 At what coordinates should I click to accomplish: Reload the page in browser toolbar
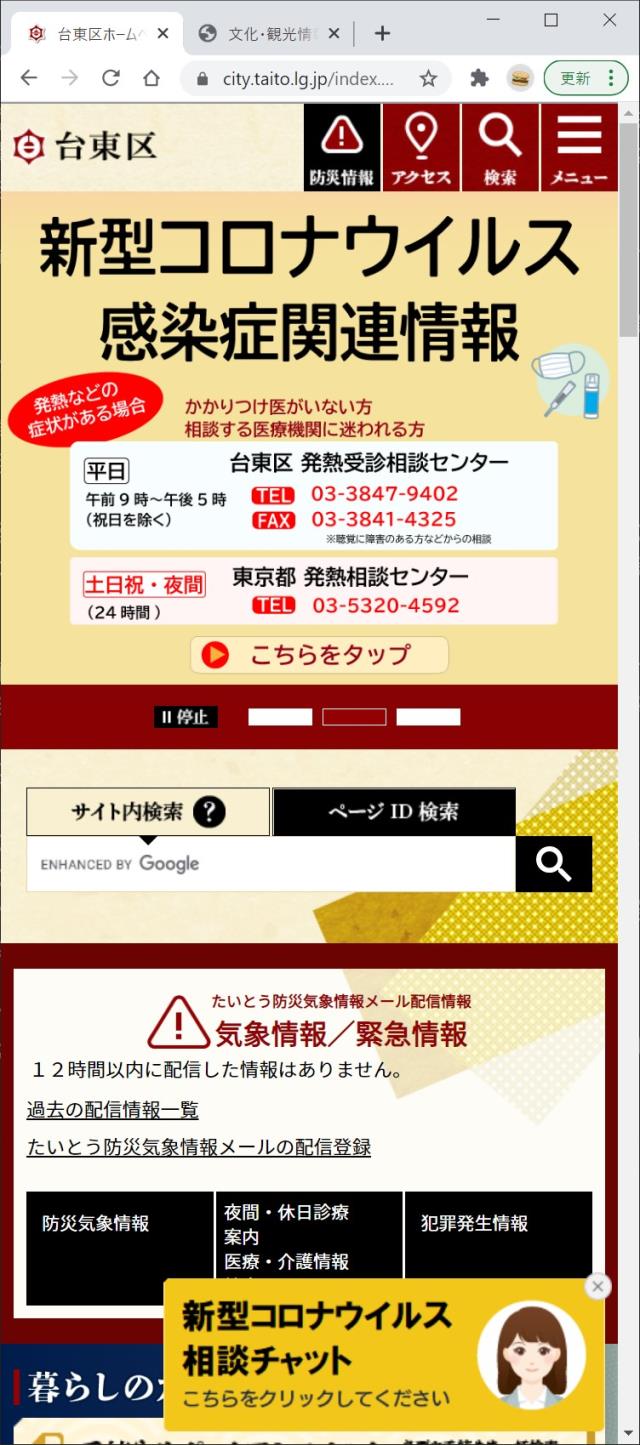coord(111,78)
